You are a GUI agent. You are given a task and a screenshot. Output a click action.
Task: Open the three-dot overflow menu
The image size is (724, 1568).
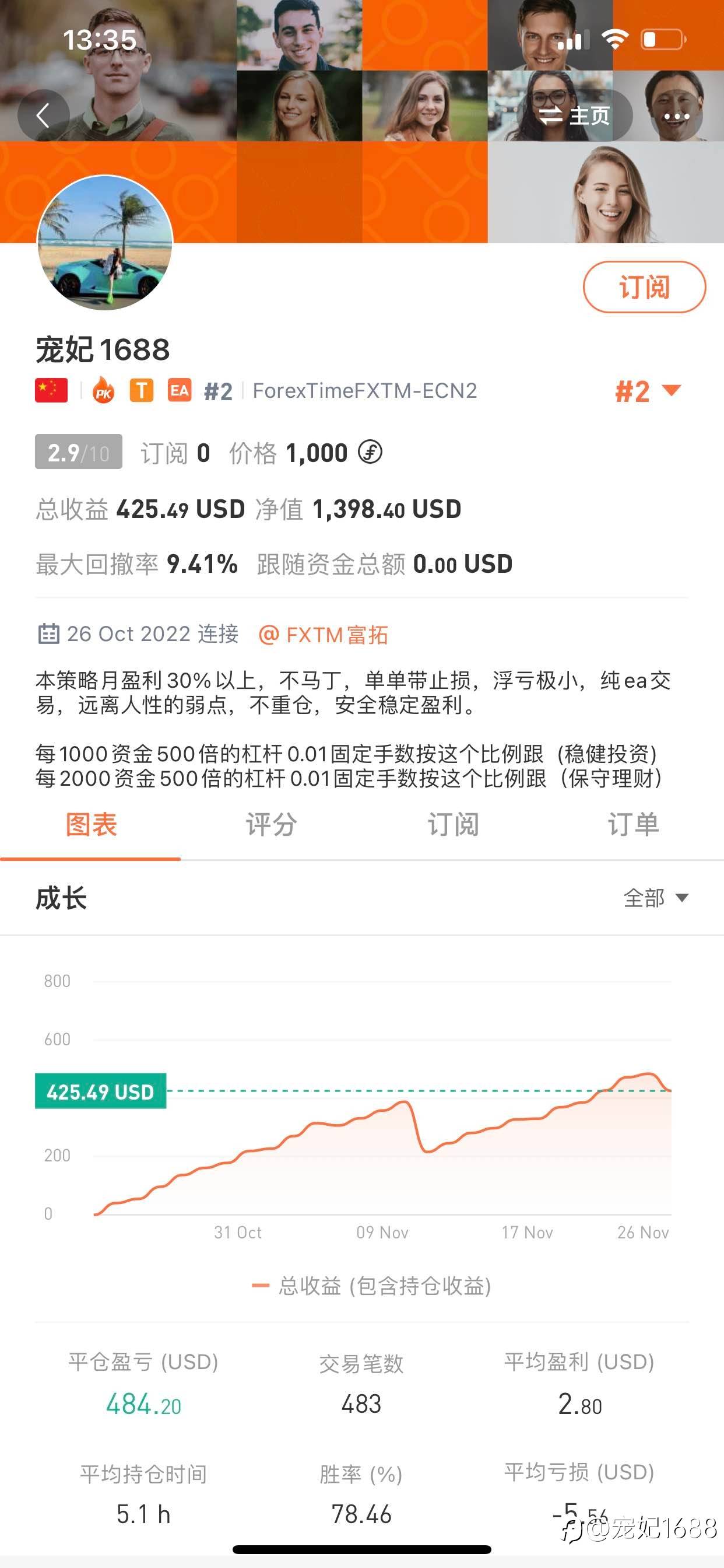point(677,116)
